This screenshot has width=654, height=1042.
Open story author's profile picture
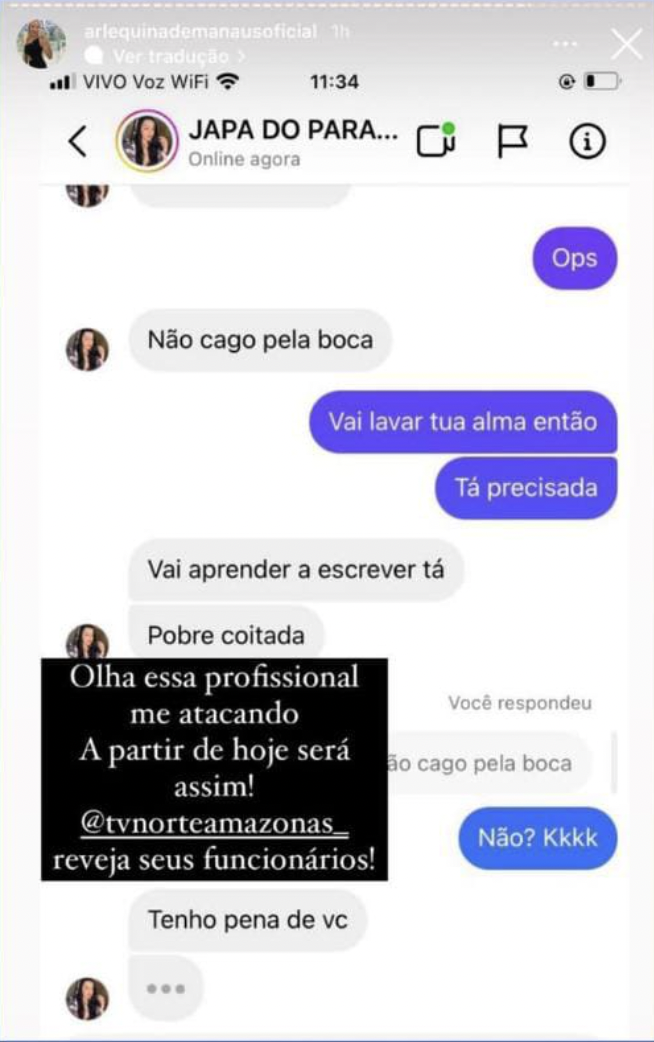pos(41,44)
